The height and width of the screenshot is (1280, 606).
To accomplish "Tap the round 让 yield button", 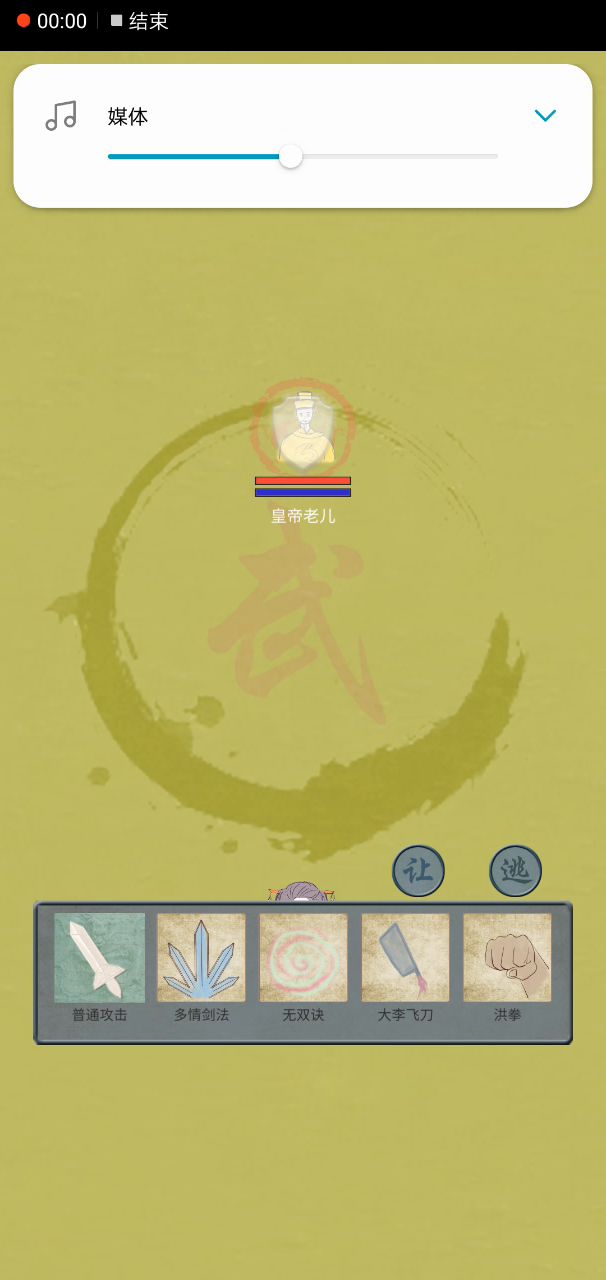I will click(x=418, y=871).
